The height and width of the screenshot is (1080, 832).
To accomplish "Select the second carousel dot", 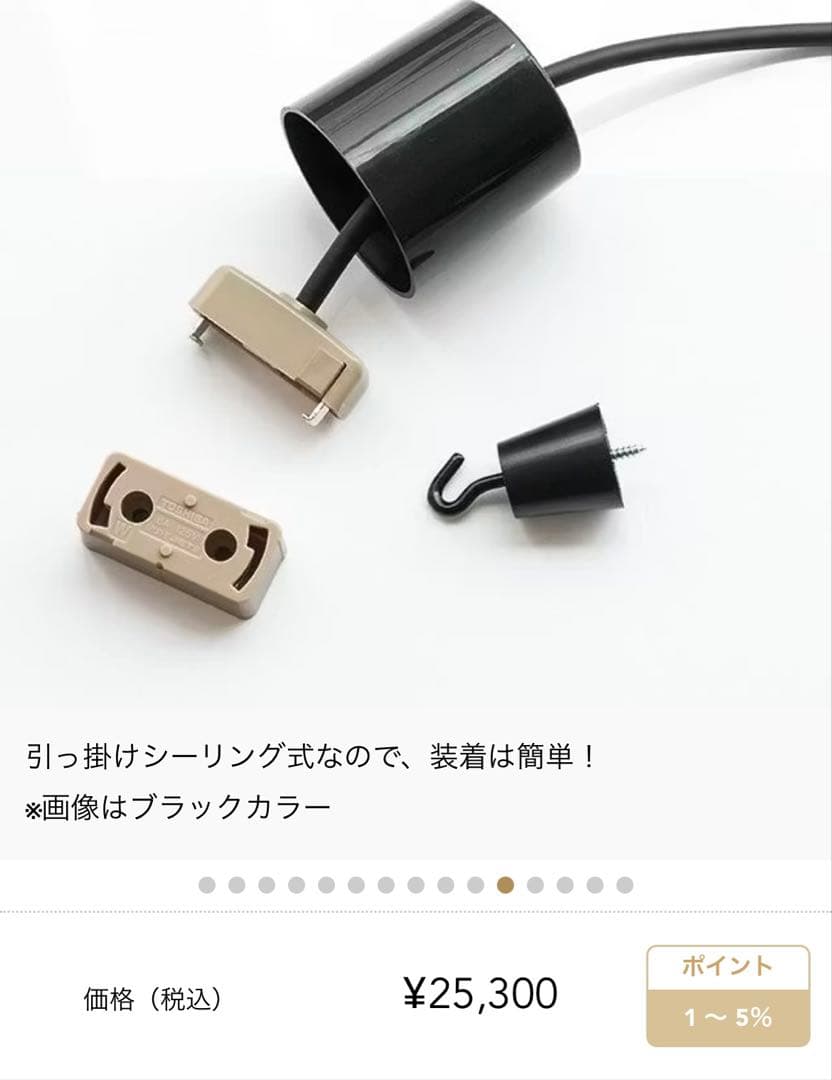I will click(235, 885).
